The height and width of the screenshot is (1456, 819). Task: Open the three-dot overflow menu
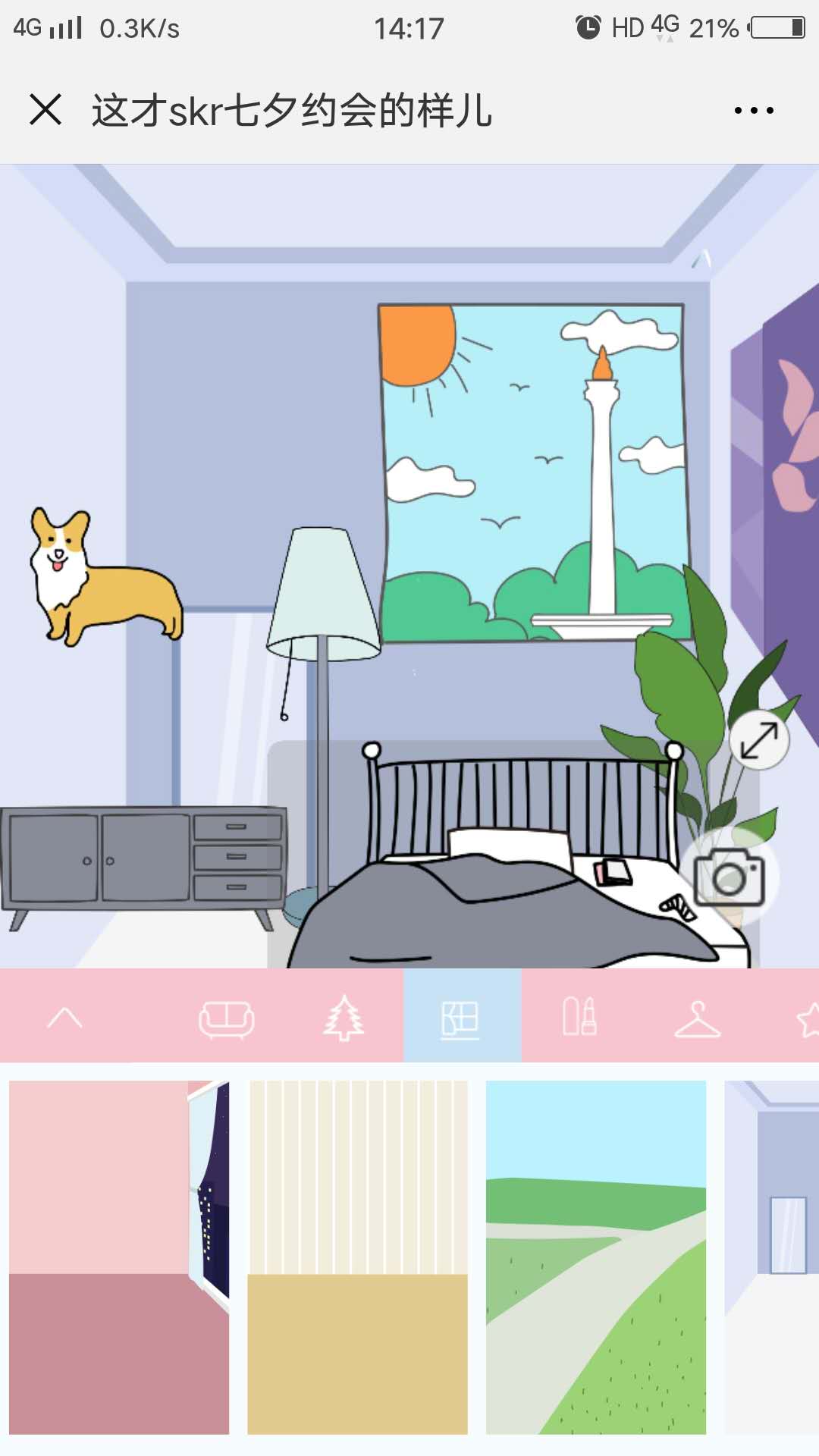point(754,111)
